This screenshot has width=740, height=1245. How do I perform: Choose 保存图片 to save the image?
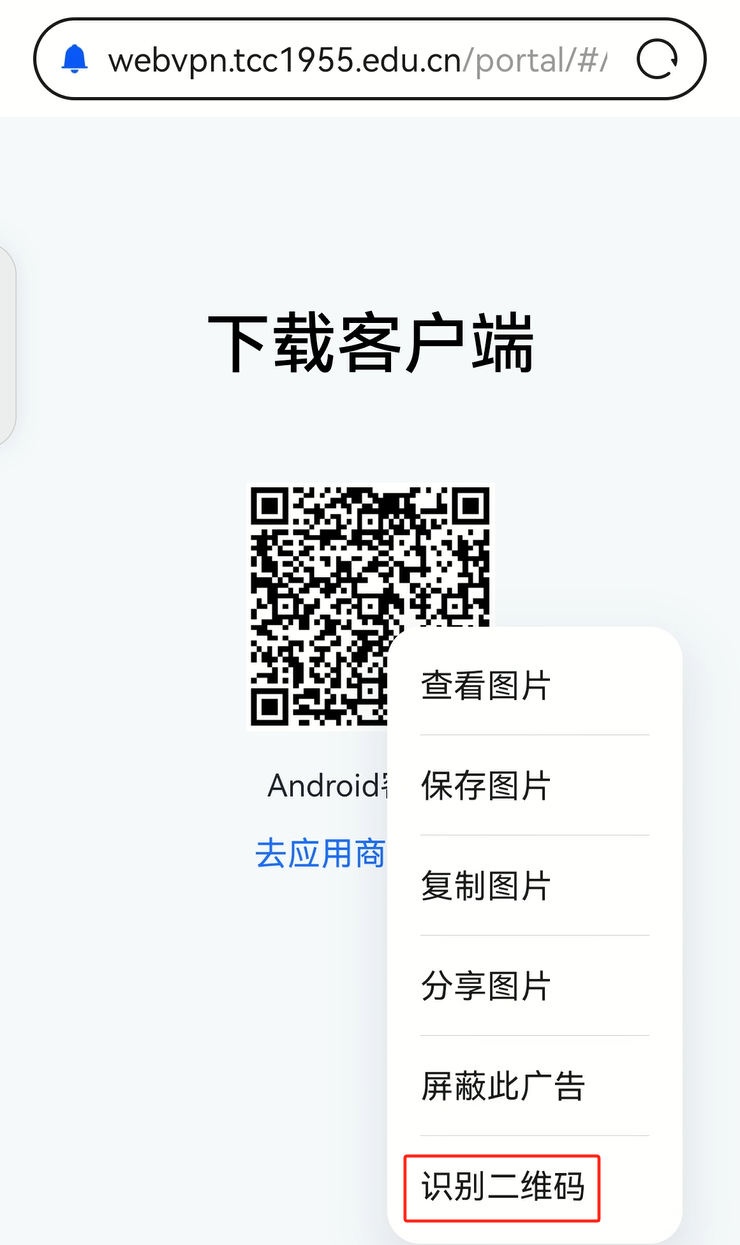click(x=486, y=785)
